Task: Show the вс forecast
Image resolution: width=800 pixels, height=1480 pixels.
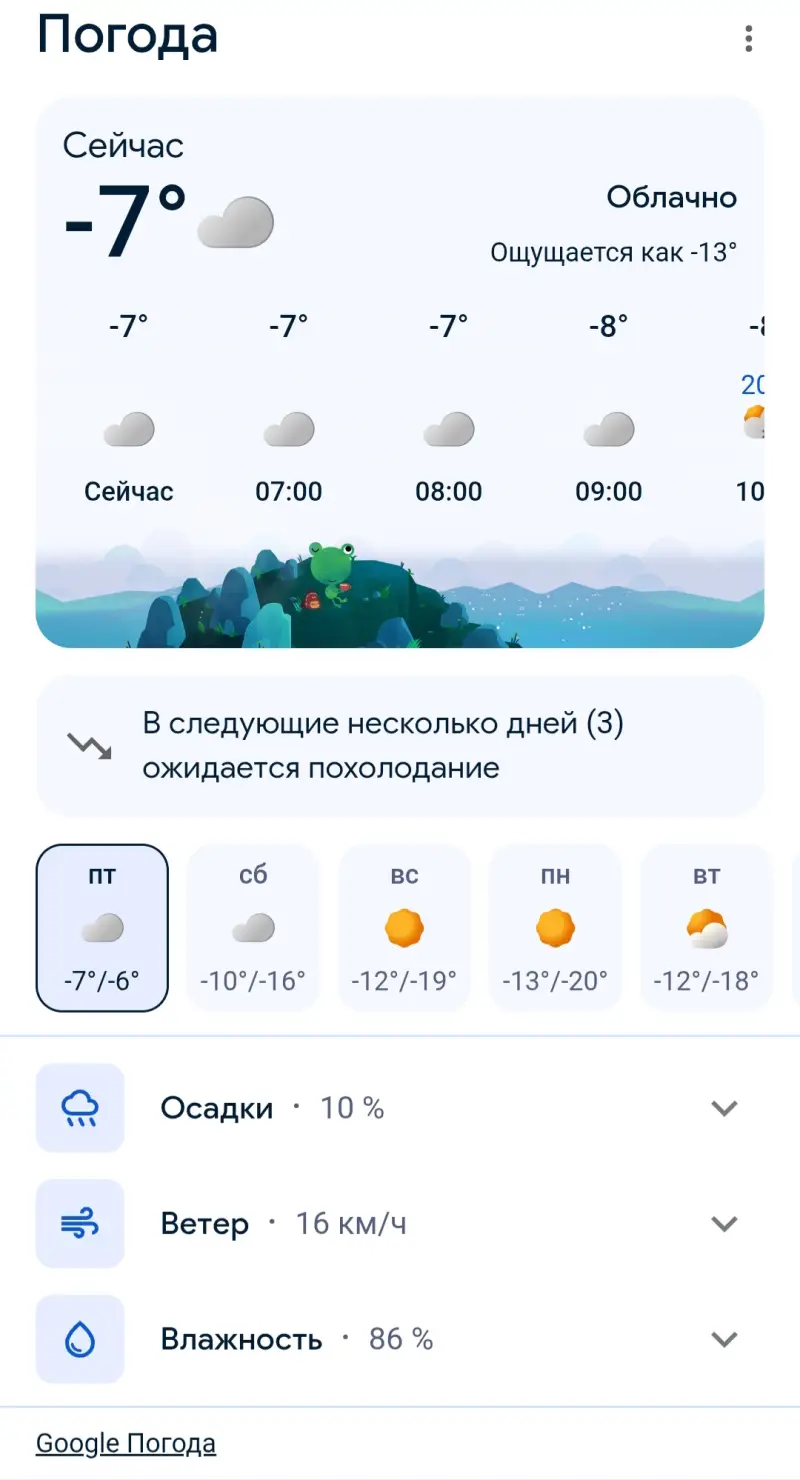Action: [404, 928]
